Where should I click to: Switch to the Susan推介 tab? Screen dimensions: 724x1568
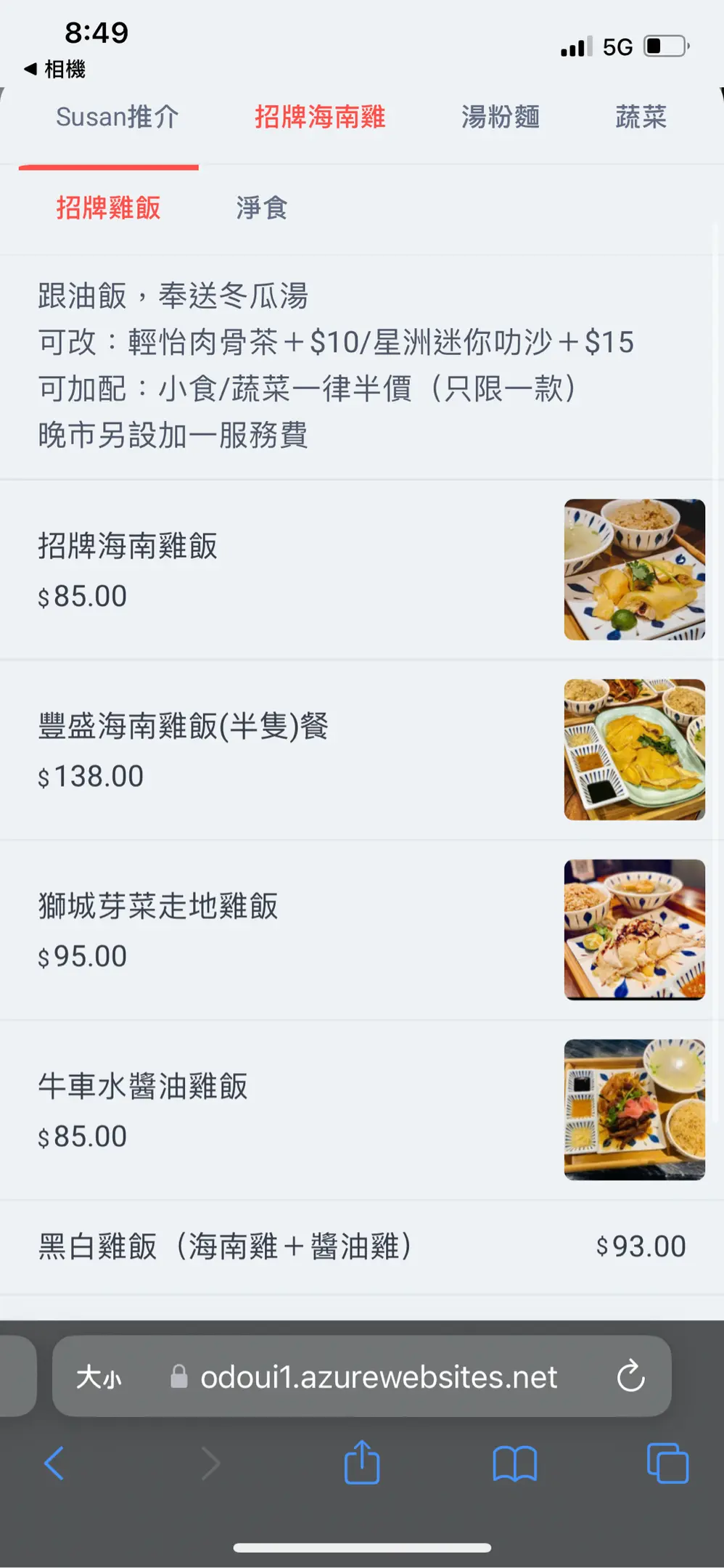(x=117, y=117)
